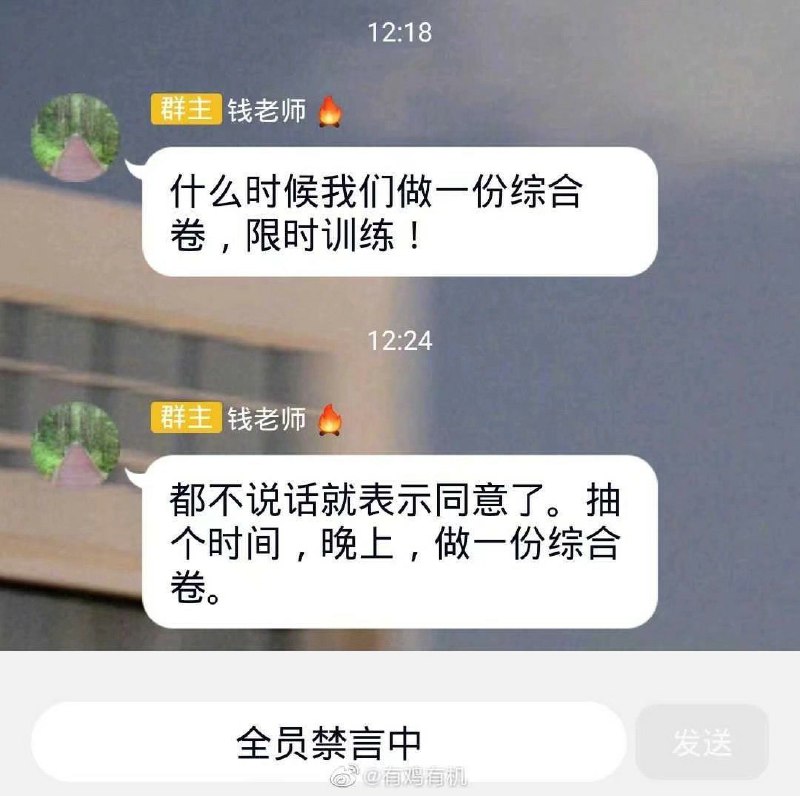The width and height of the screenshot is (800, 796).
Task: Tap 钱老师's avatar beside the 都不说话就表示同意了 message
Action: click(x=76, y=446)
